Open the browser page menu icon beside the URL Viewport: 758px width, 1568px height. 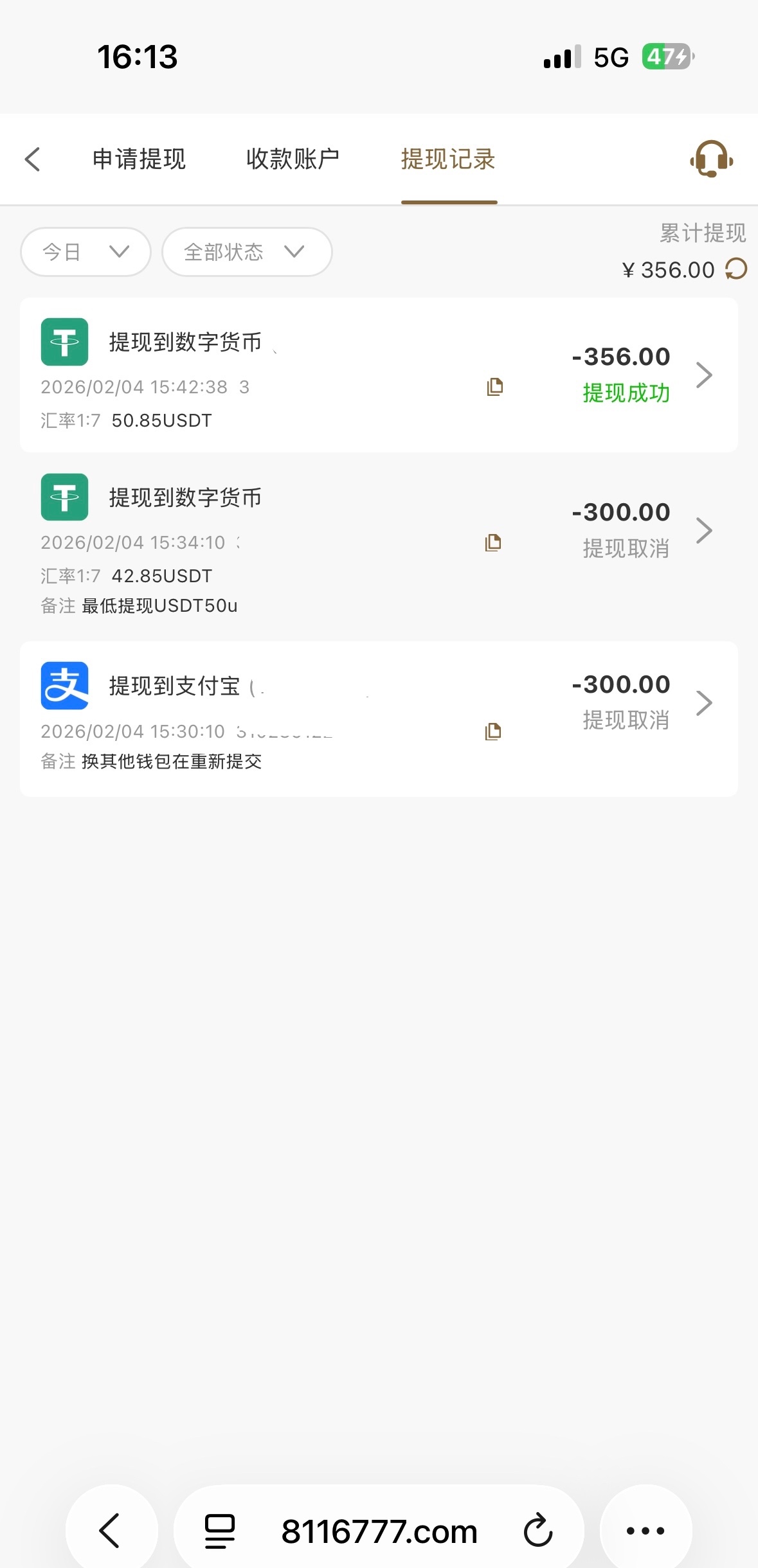(x=220, y=1531)
